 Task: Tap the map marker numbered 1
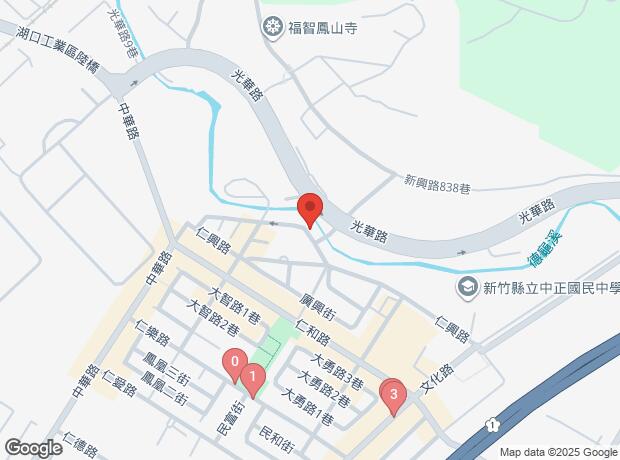[x=254, y=380]
